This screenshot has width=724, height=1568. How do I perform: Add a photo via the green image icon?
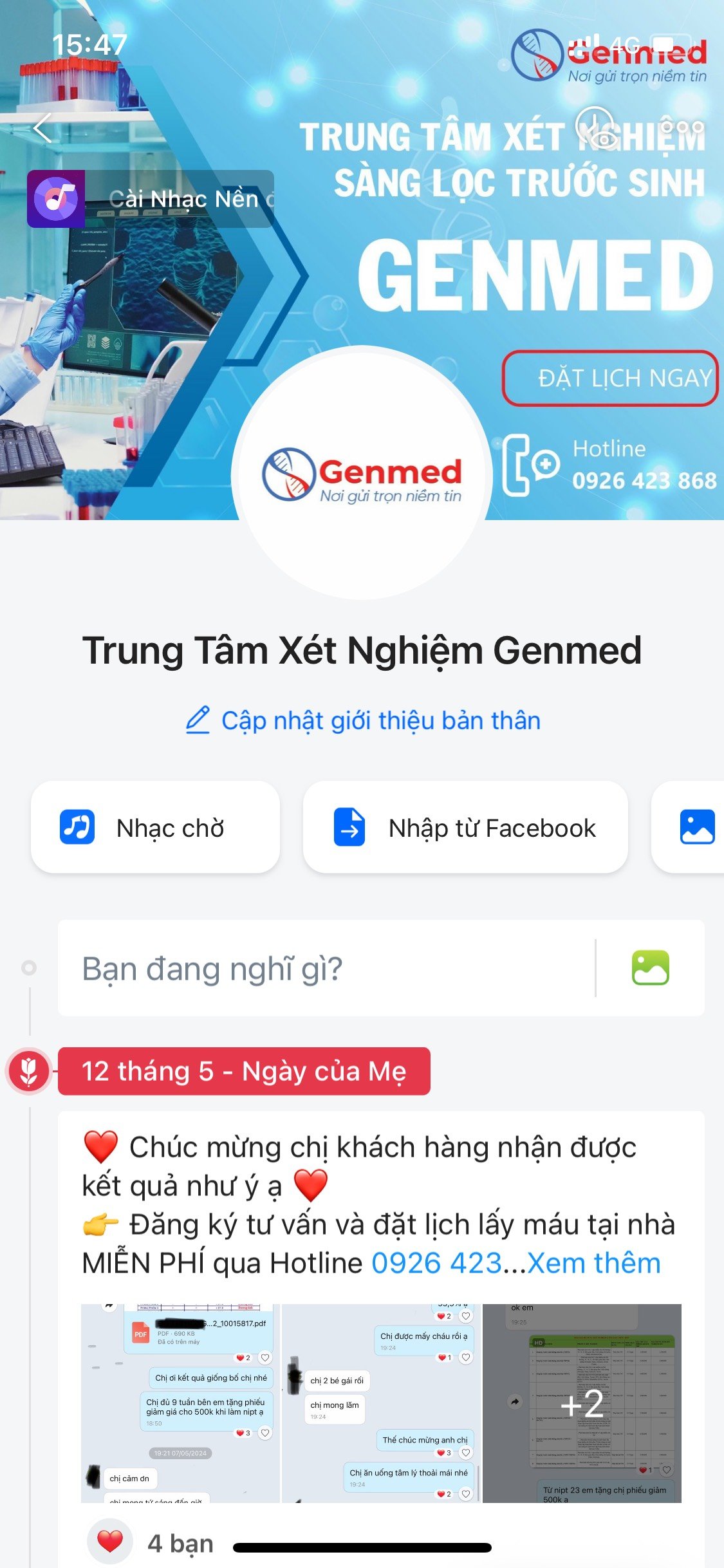click(x=650, y=968)
